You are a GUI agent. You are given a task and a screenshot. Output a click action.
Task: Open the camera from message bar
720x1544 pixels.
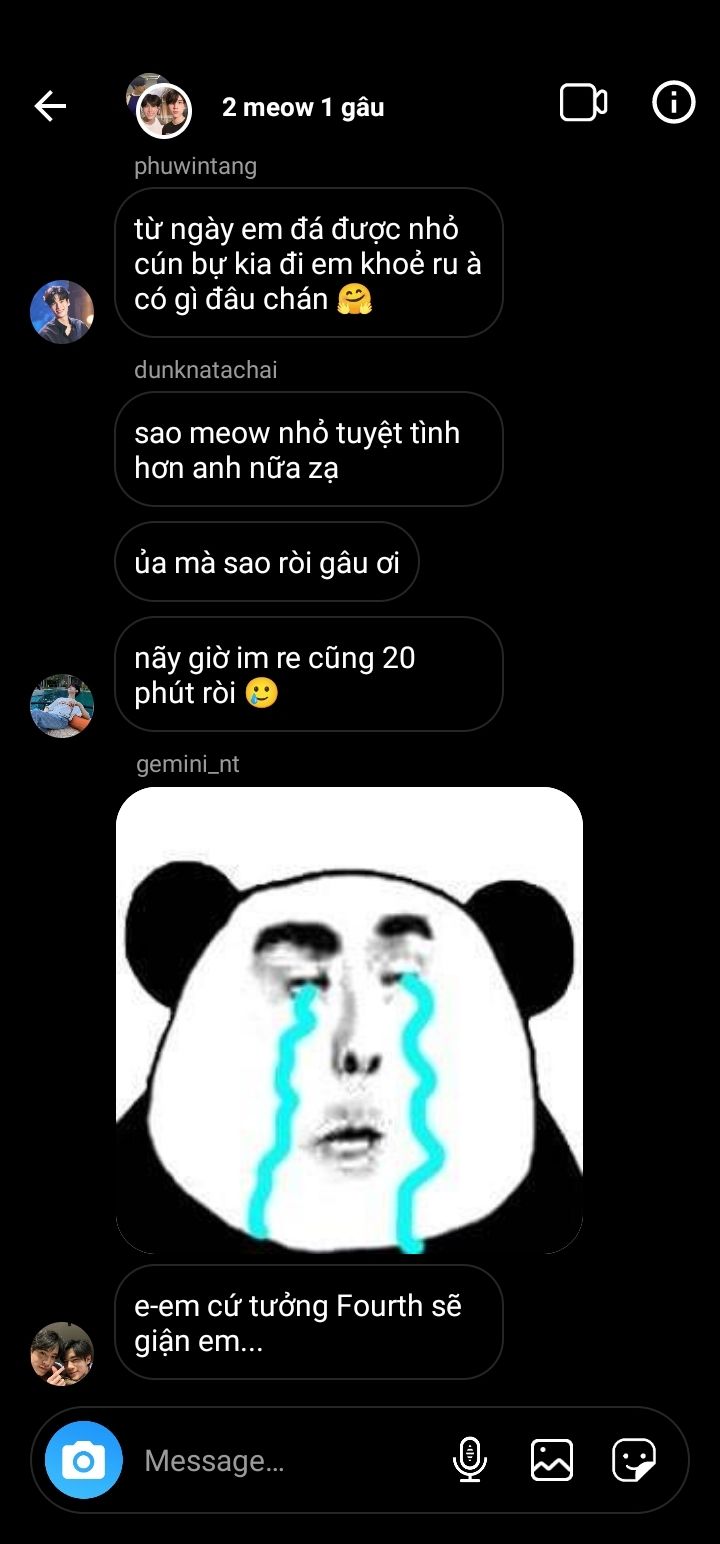coord(84,1460)
